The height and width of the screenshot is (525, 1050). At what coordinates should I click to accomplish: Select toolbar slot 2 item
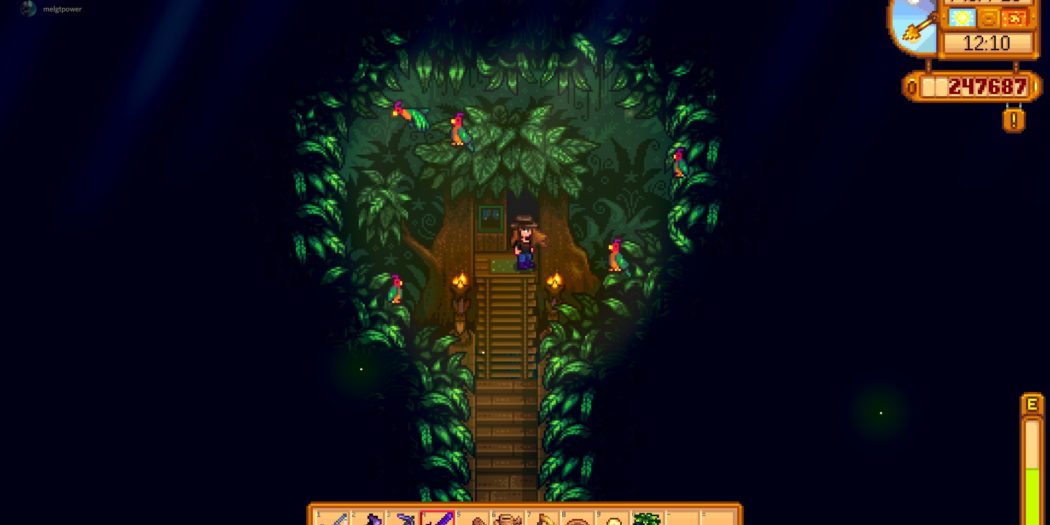pos(368,518)
